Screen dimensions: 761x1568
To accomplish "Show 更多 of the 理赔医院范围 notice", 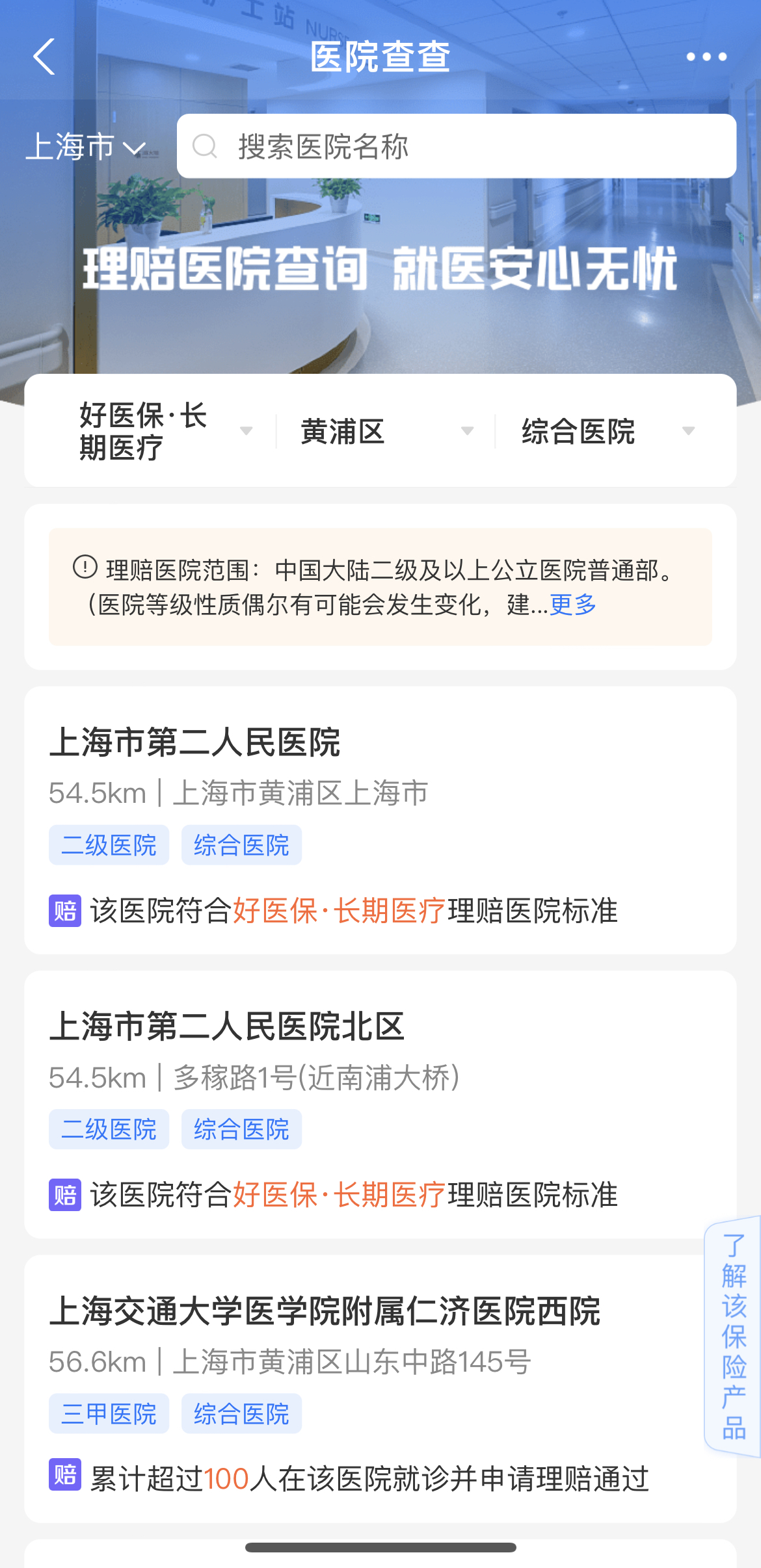I will pos(573,605).
